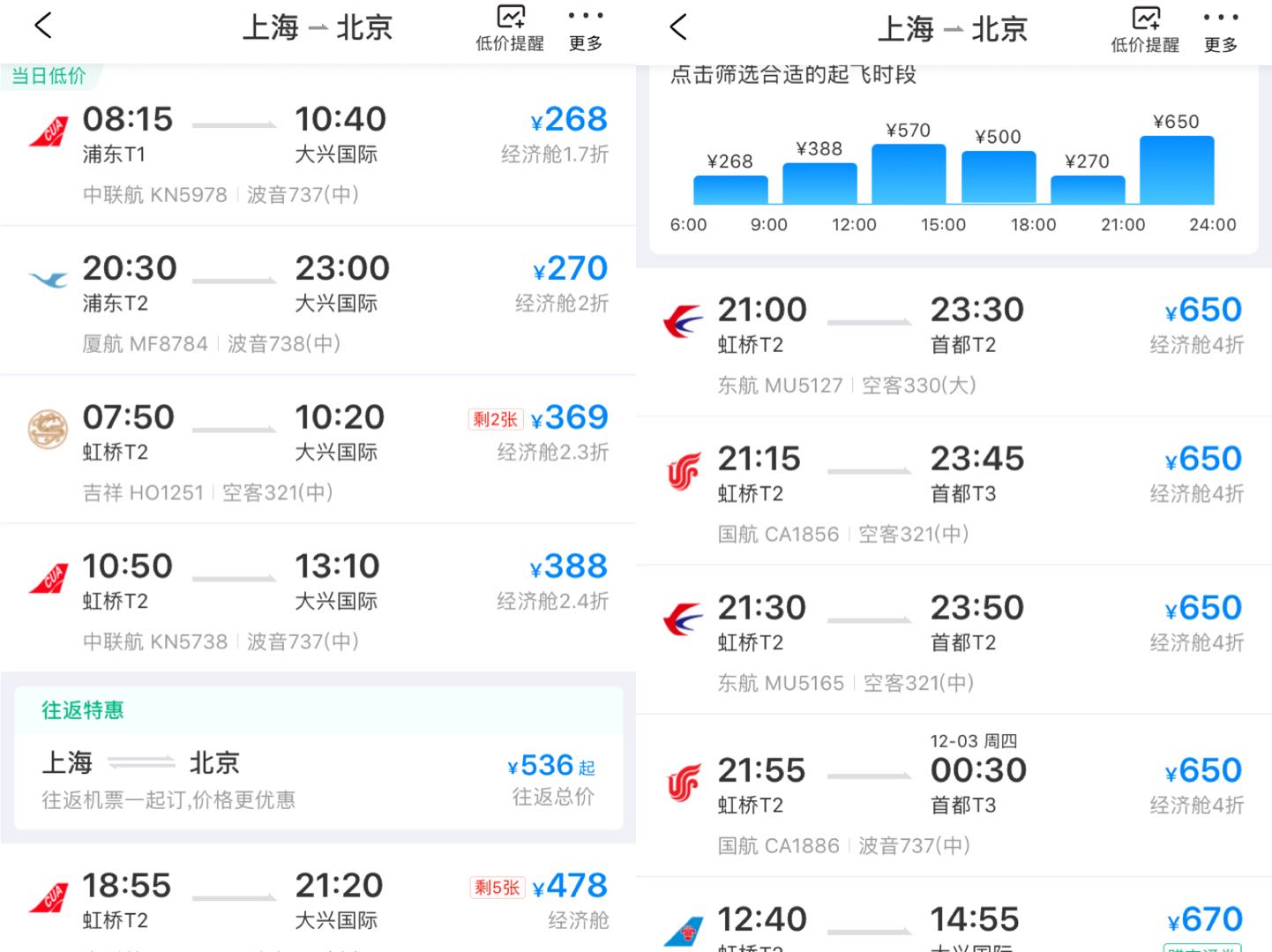Choose the 10:50 KN5738 flight for ¥388

click(318, 600)
